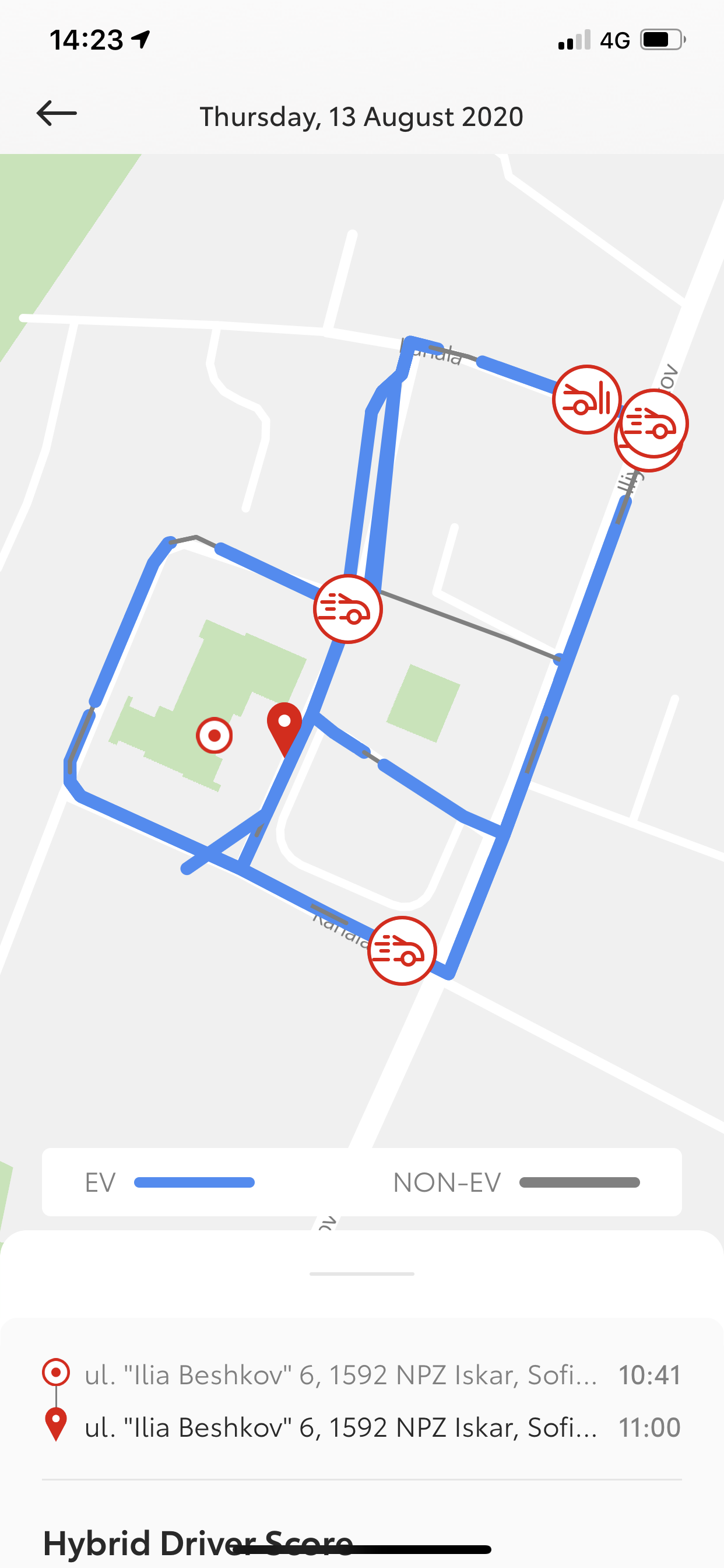Go back using the arrow icon
This screenshot has height=1568, width=724.
pos(57,114)
